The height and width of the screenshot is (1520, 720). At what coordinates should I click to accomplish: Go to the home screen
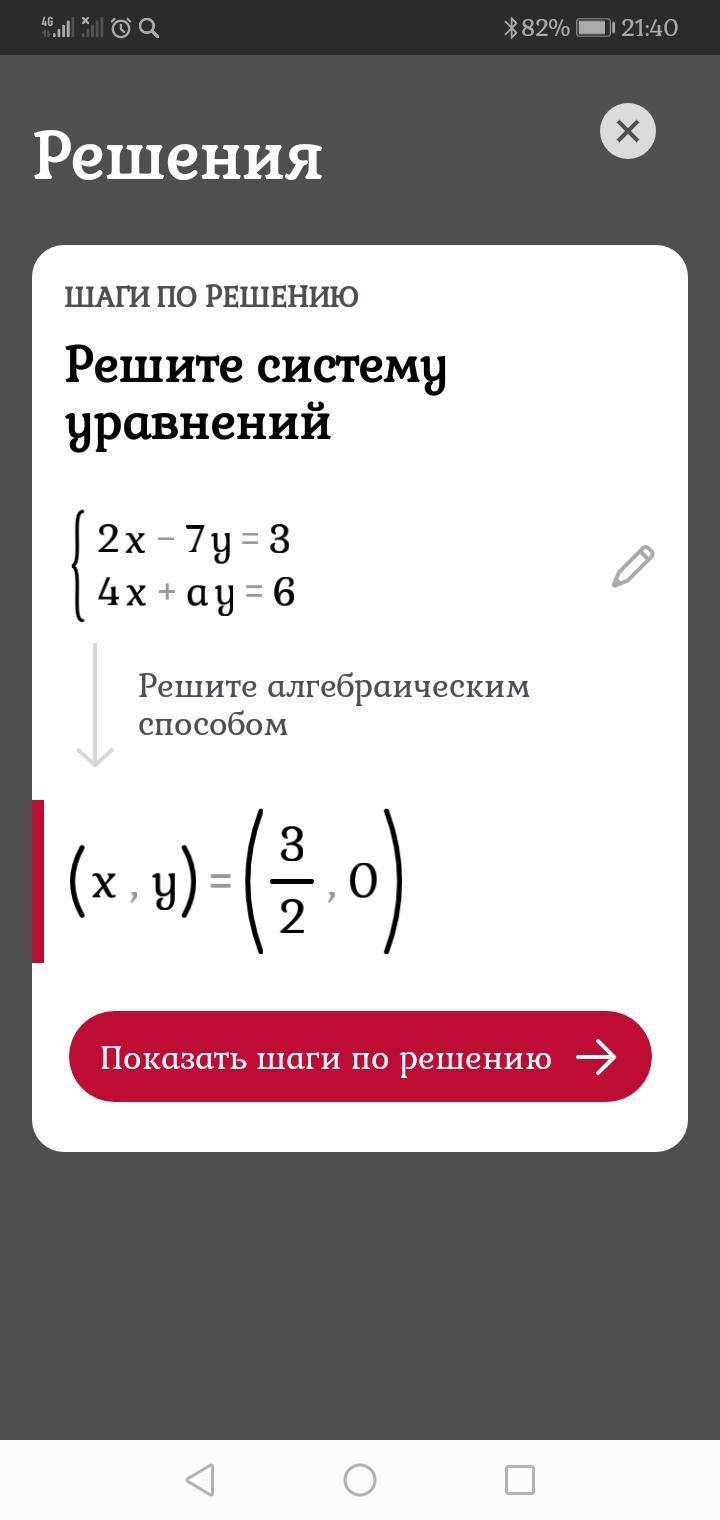tap(360, 1479)
